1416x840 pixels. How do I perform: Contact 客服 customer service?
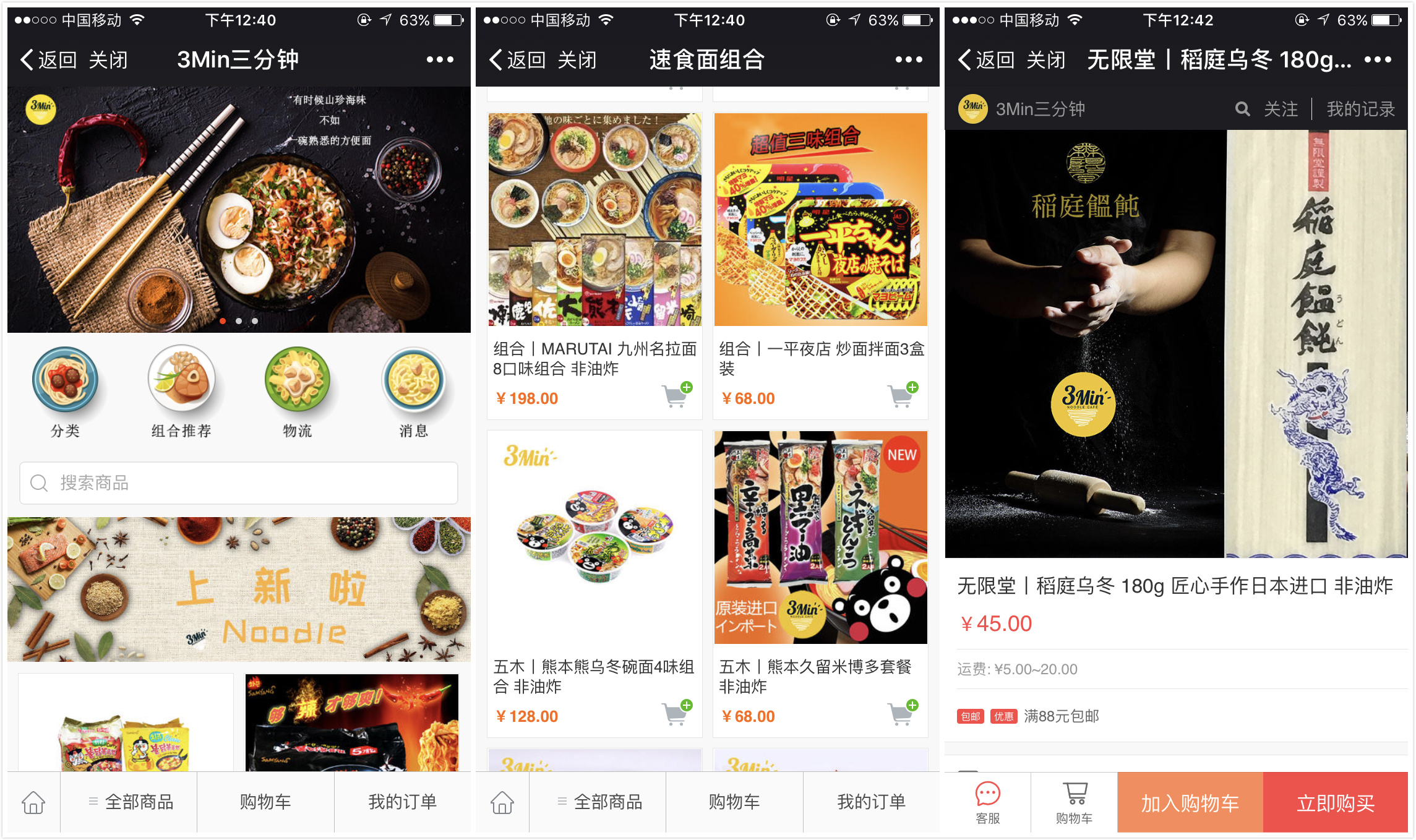(987, 802)
